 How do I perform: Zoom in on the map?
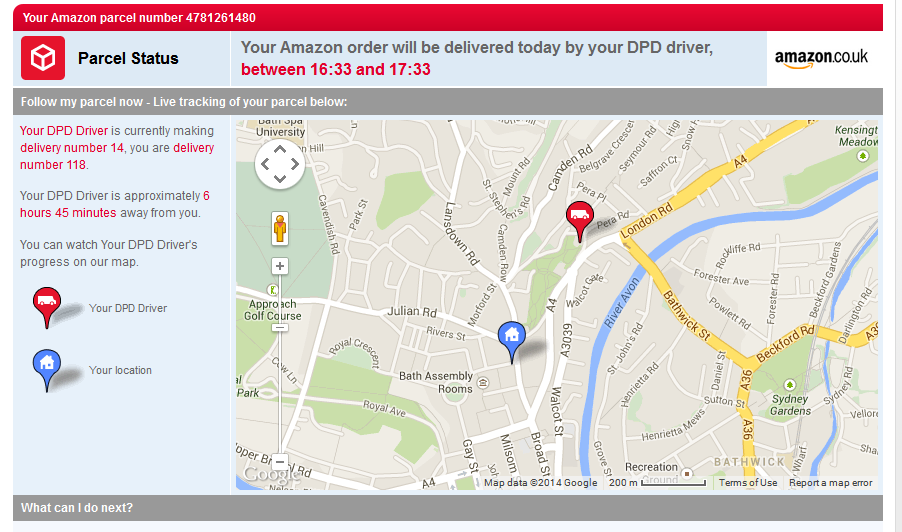[280, 266]
